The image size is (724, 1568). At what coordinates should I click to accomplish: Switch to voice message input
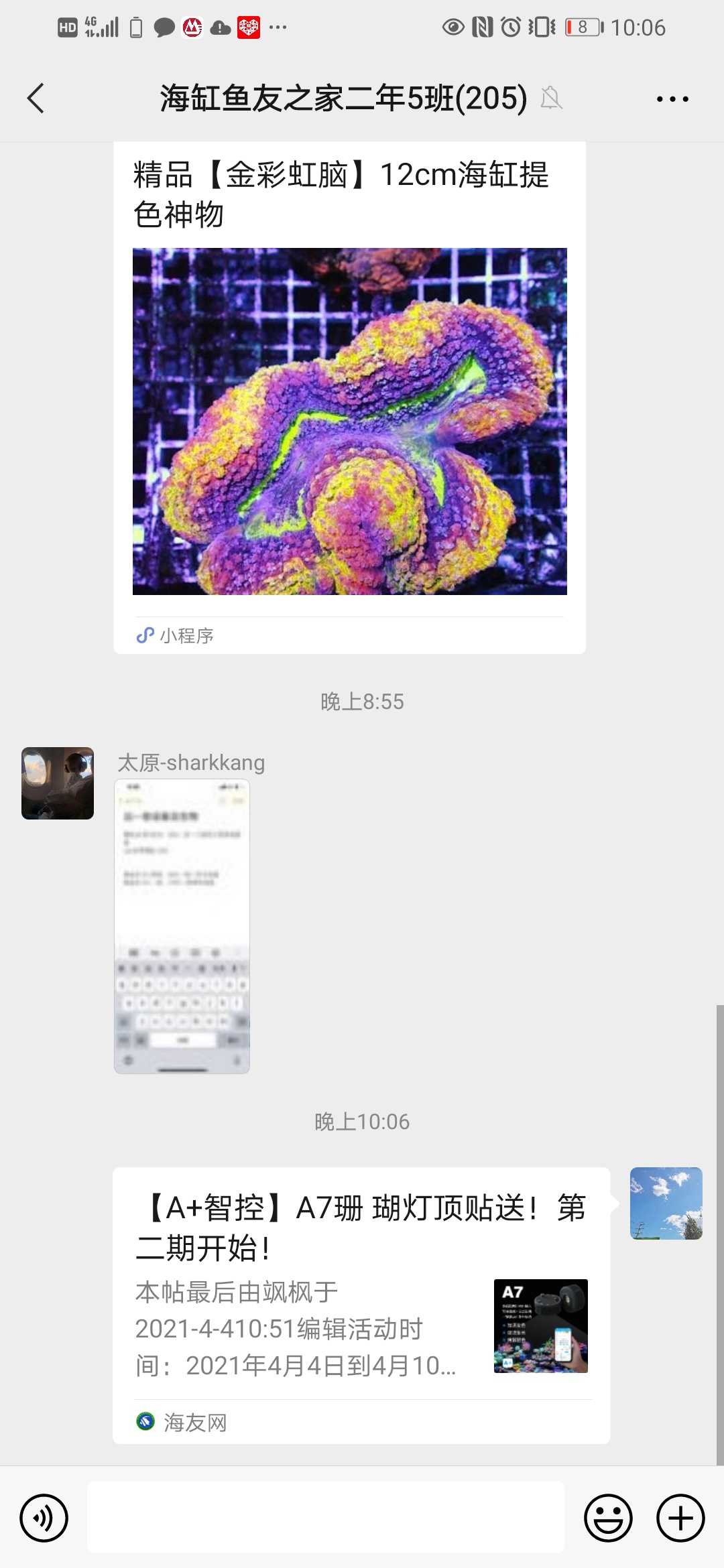[44, 1518]
